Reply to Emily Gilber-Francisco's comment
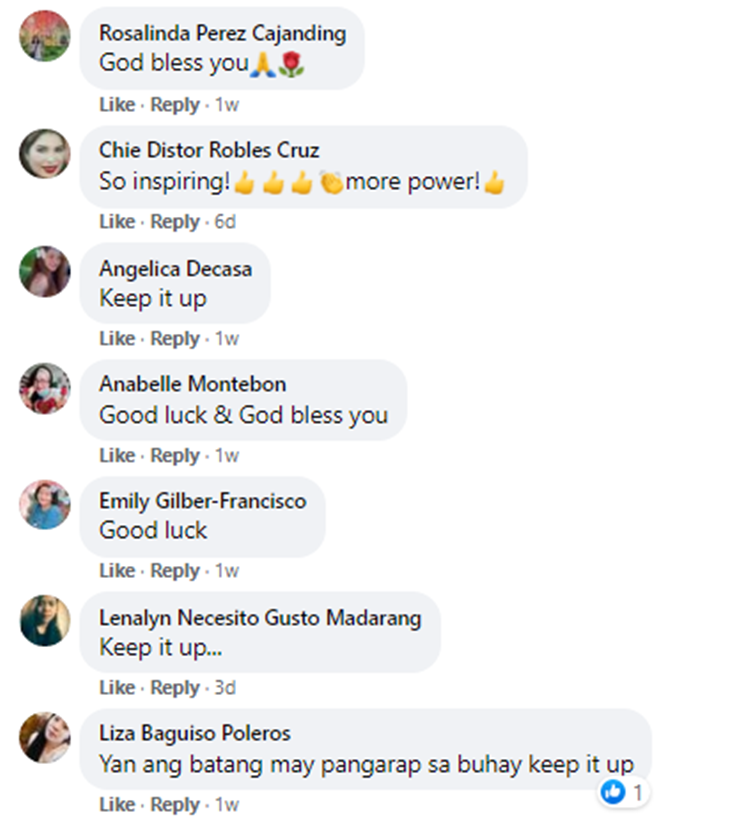The width and height of the screenshot is (750, 824). pos(175,571)
